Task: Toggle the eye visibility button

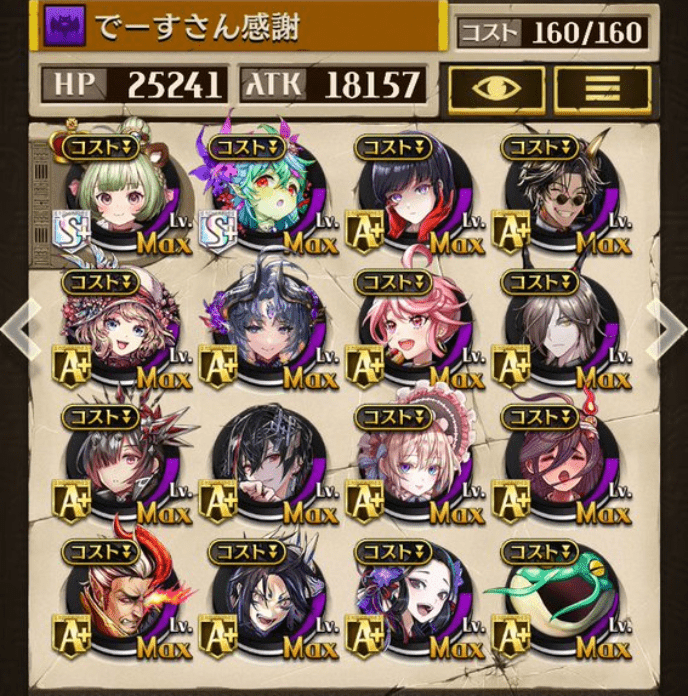Action: [496, 89]
